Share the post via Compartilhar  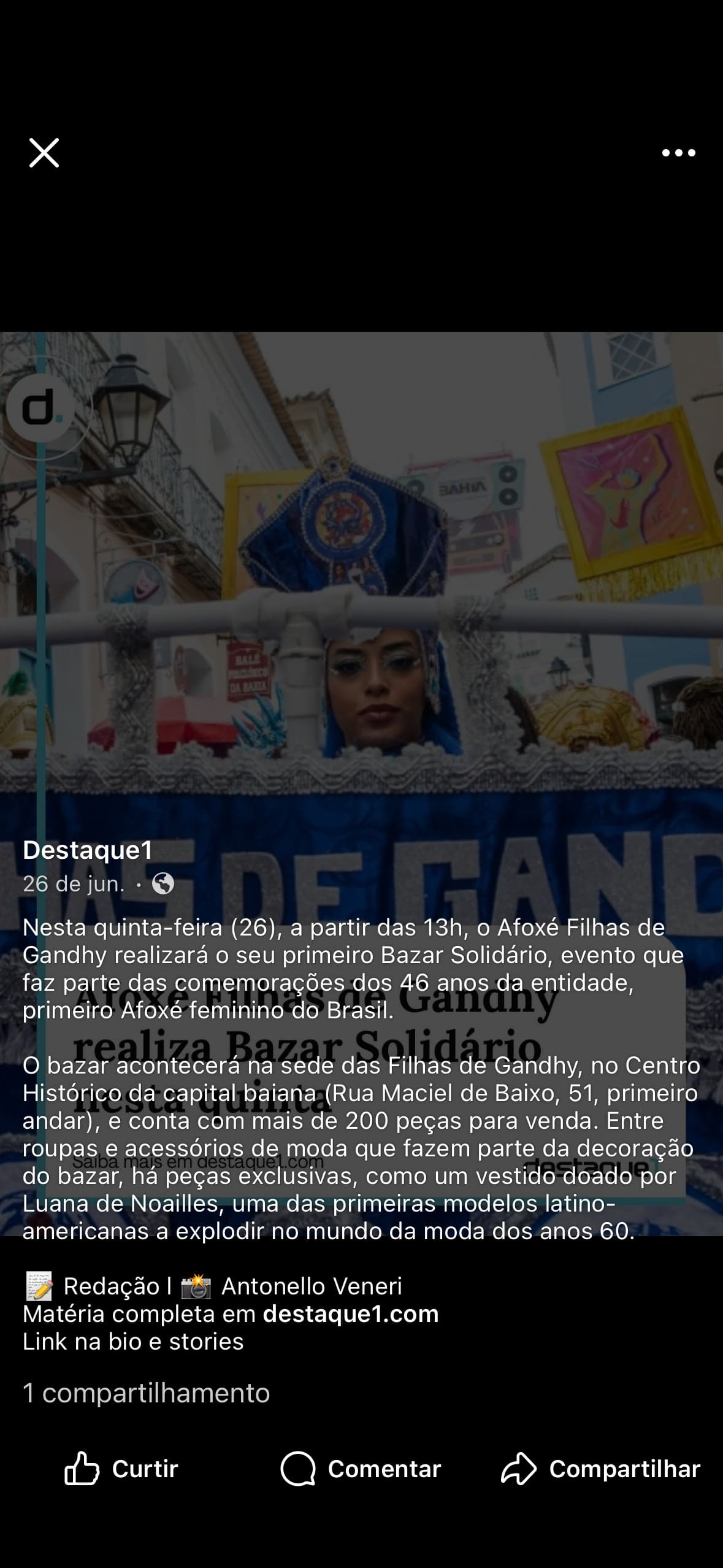(600, 1469)
